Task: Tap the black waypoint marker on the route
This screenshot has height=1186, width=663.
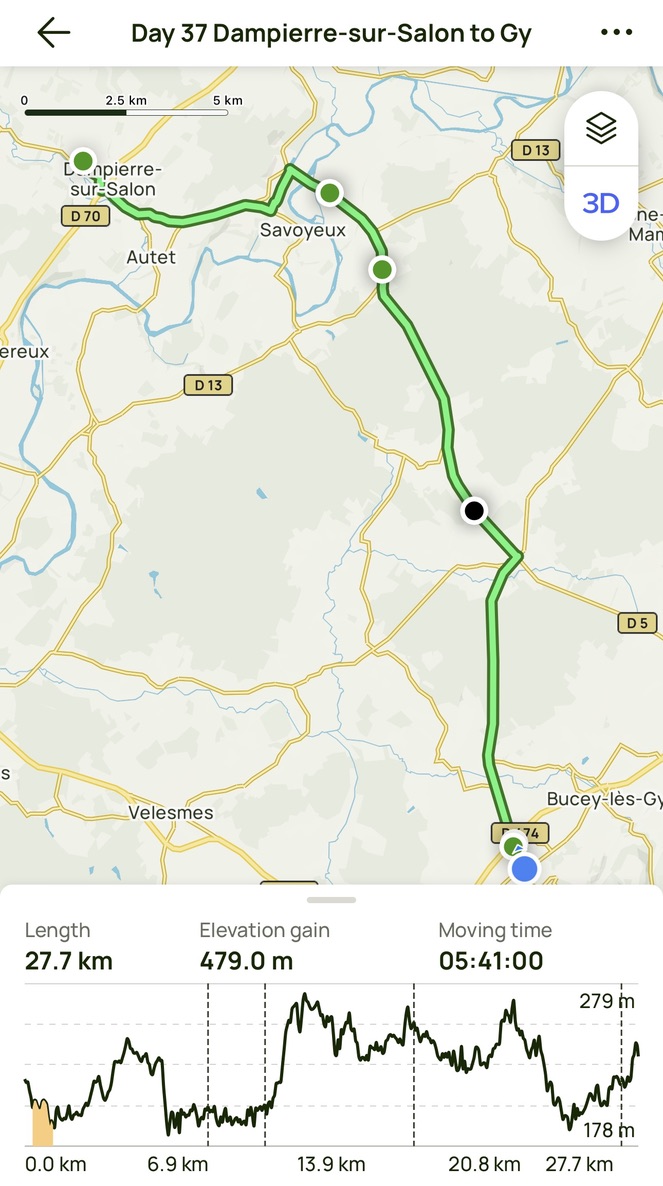Action: (x=474, y=511)
